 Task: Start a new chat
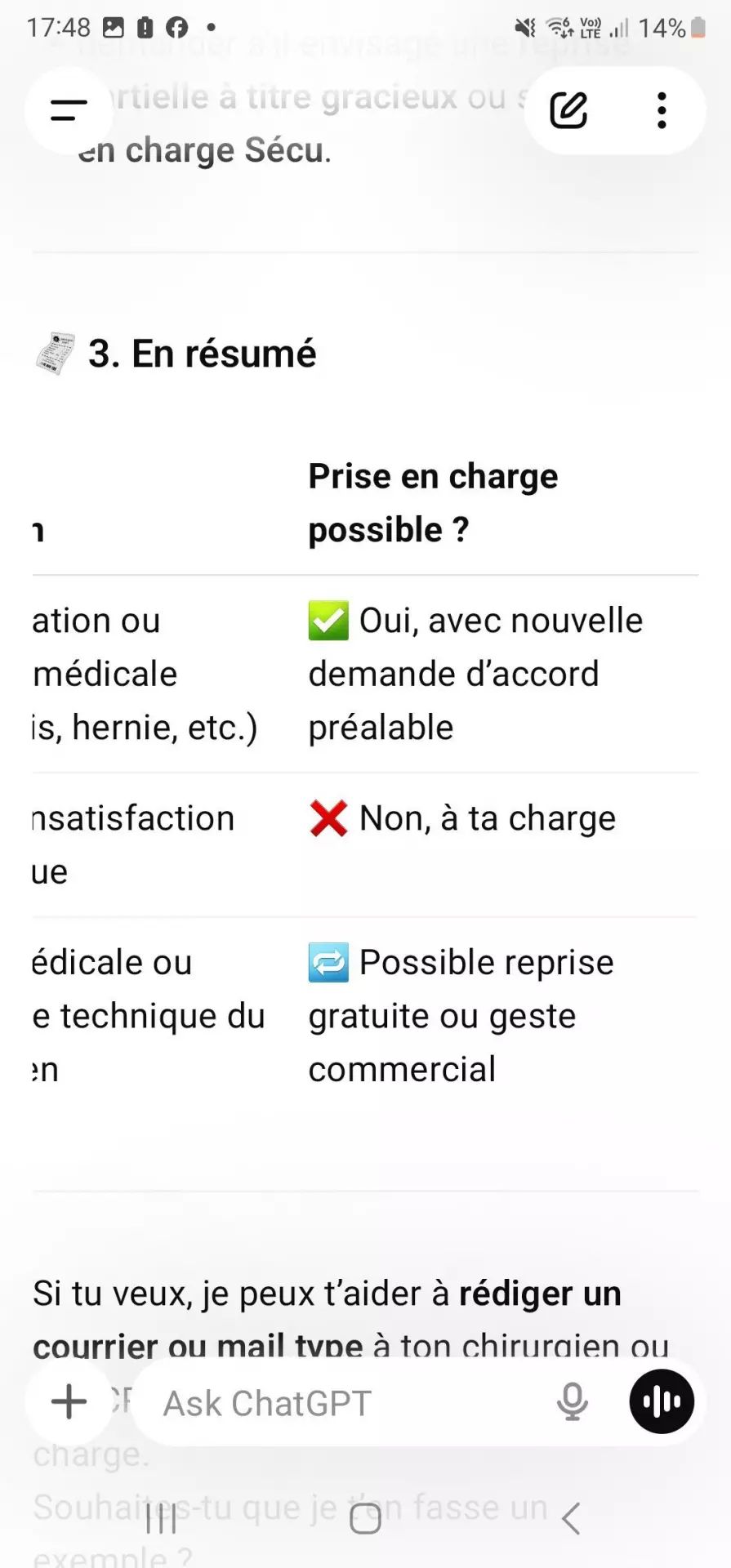tap(568, 110)
